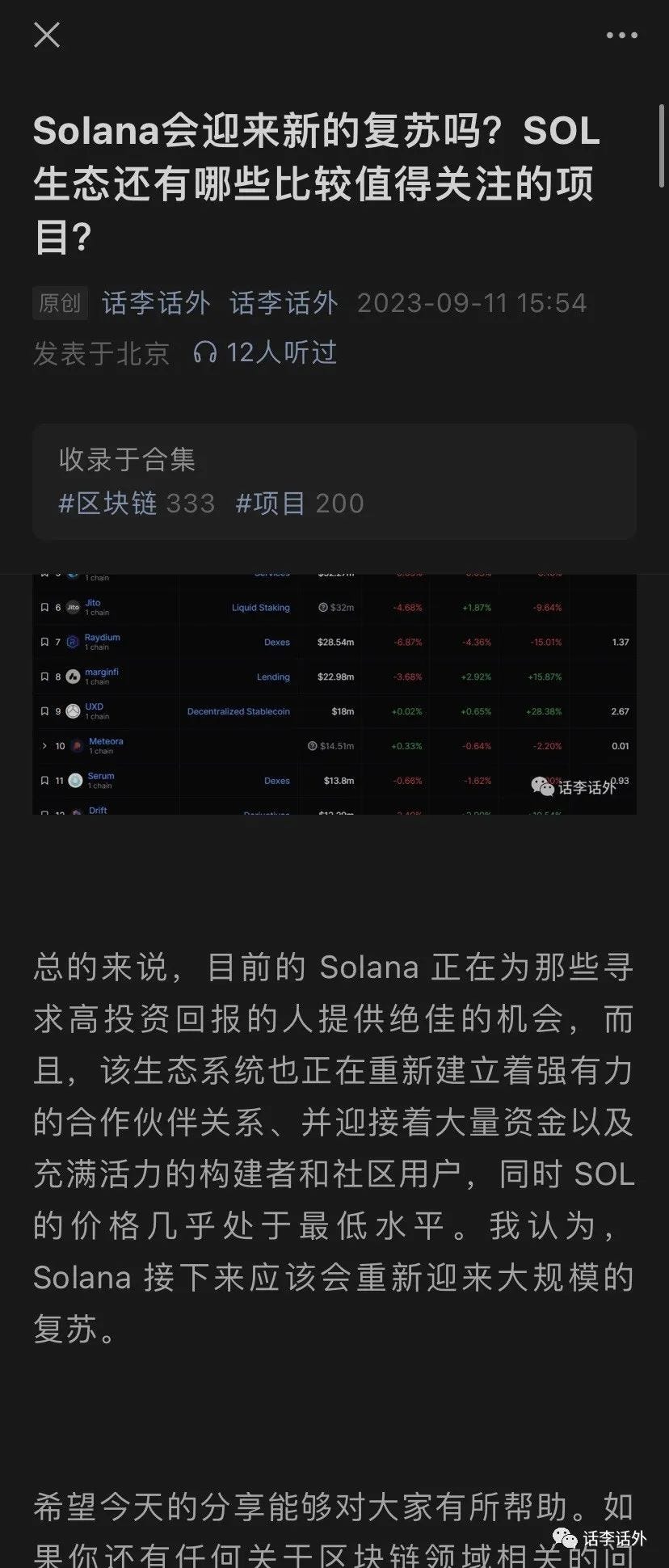Select the UXD stablecoin logo
The image size is (669, 1568).
point(73,711)
